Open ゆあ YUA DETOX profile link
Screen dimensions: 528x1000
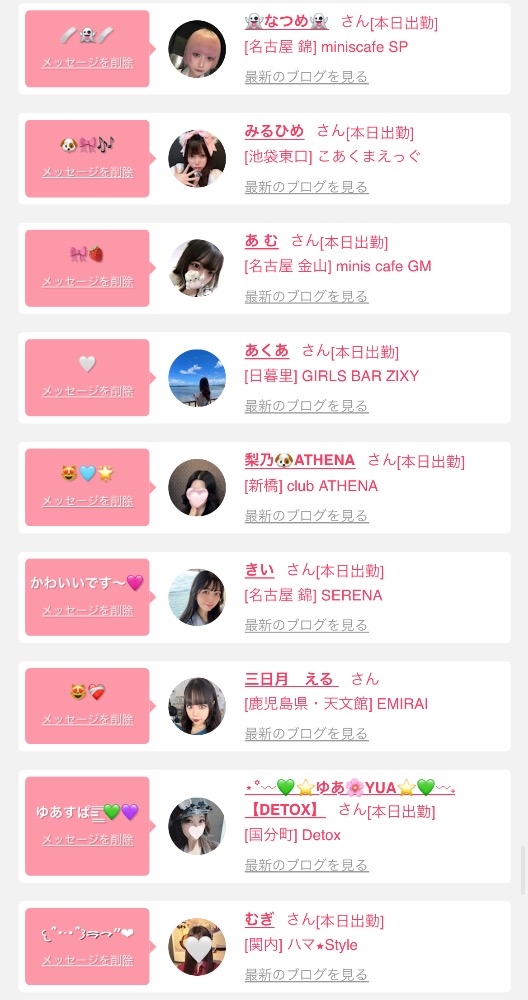pyautogui.click(x=349, y=798)
